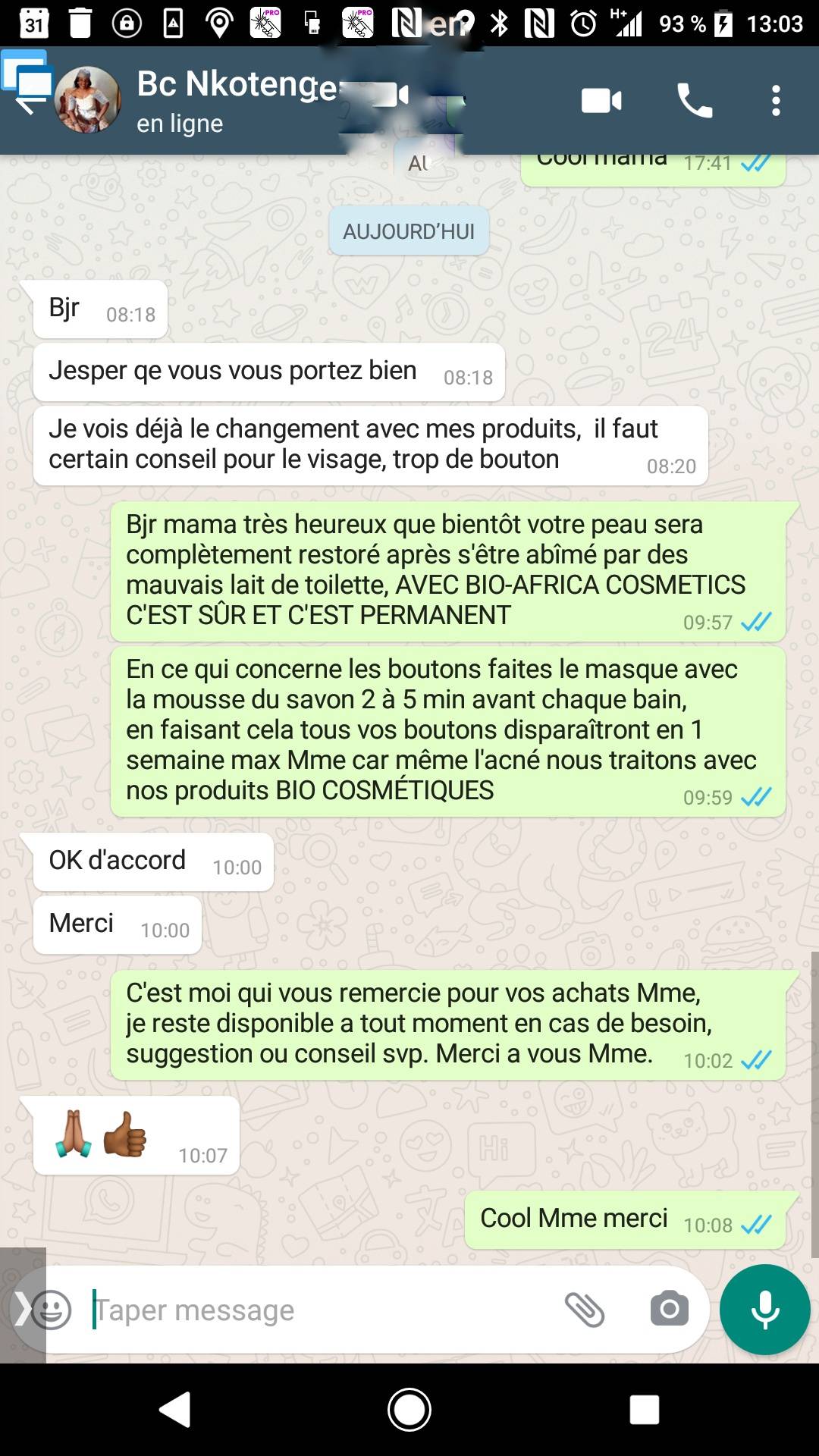The height and width of the screenshot is (1456, 819).
Task: Record a voice message with the microphone
Action: coord(764,1310)
